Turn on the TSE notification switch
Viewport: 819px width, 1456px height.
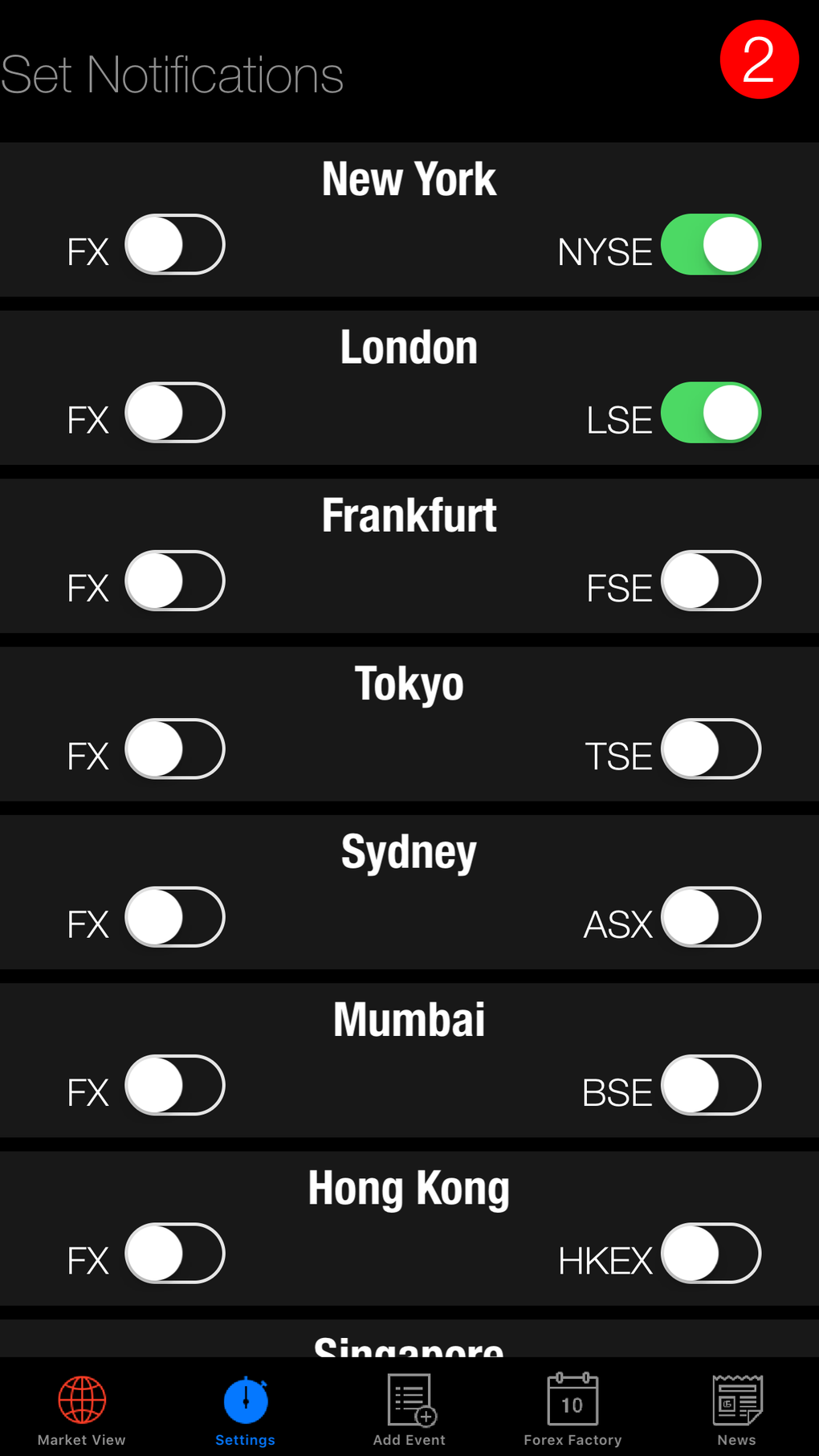[711, 748]
